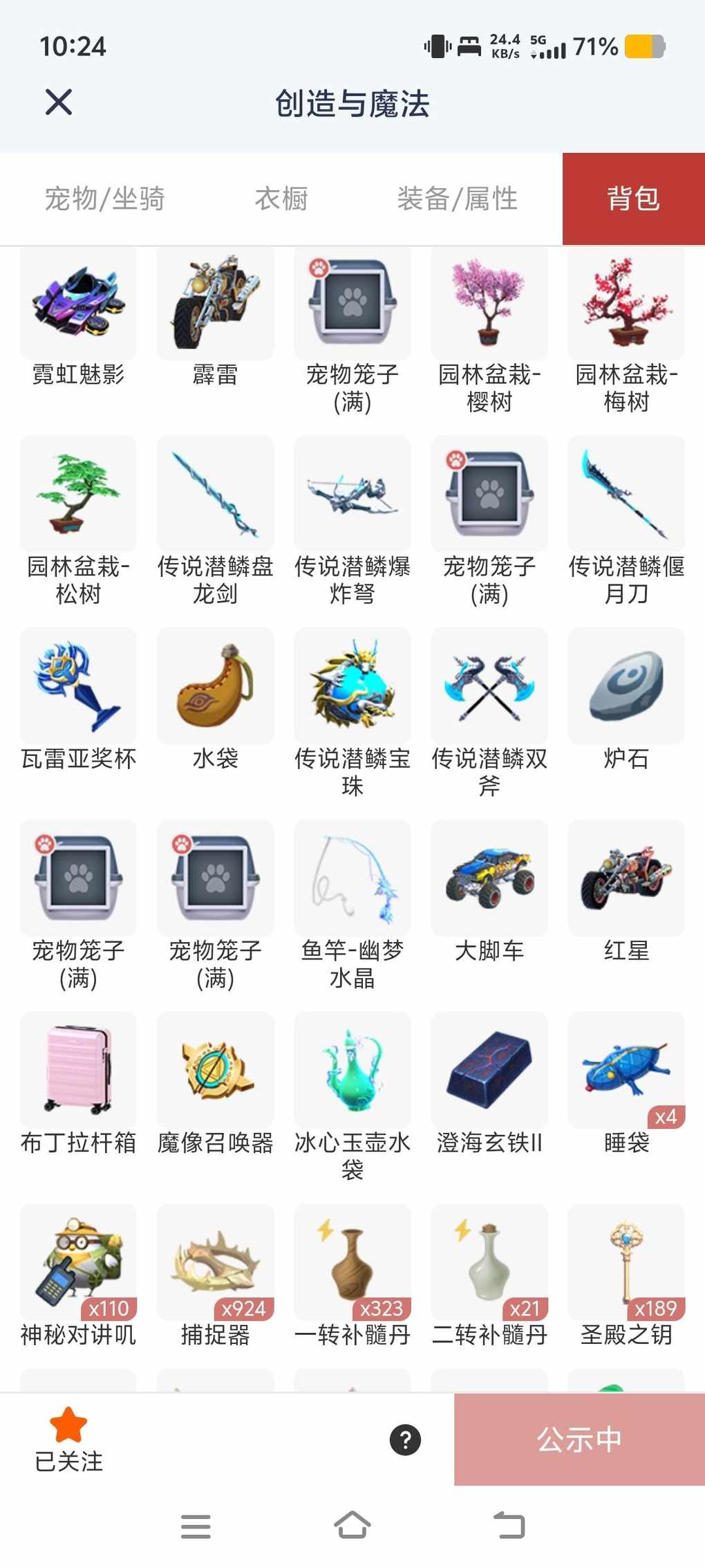This screenshot has width=705, height=1568.
Task: Tap the 公示中 button
Action: point(579,1440)
